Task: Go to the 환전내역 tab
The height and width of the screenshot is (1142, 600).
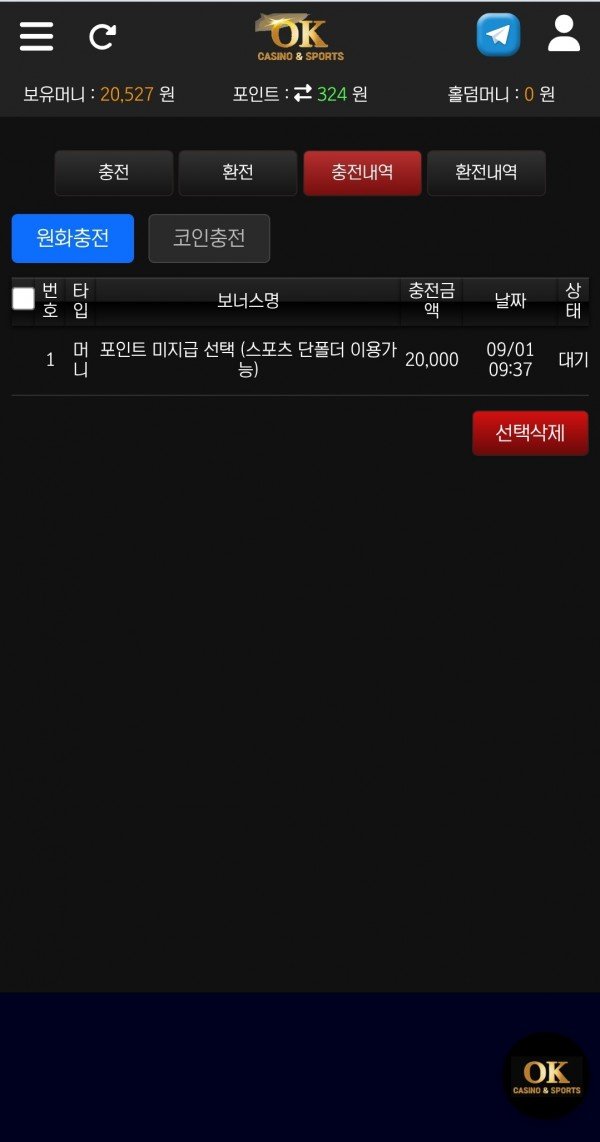Action: point(486,172)
